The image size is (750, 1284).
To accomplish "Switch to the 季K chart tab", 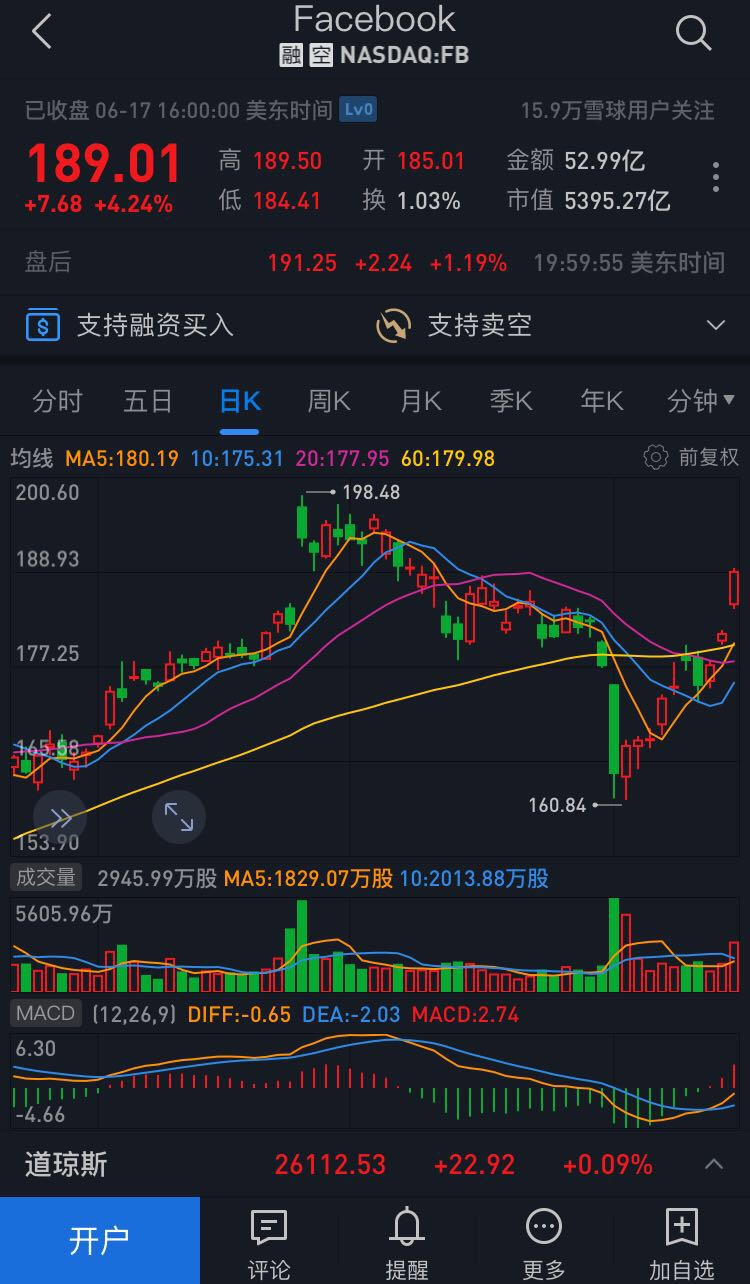I will (510, 402).
